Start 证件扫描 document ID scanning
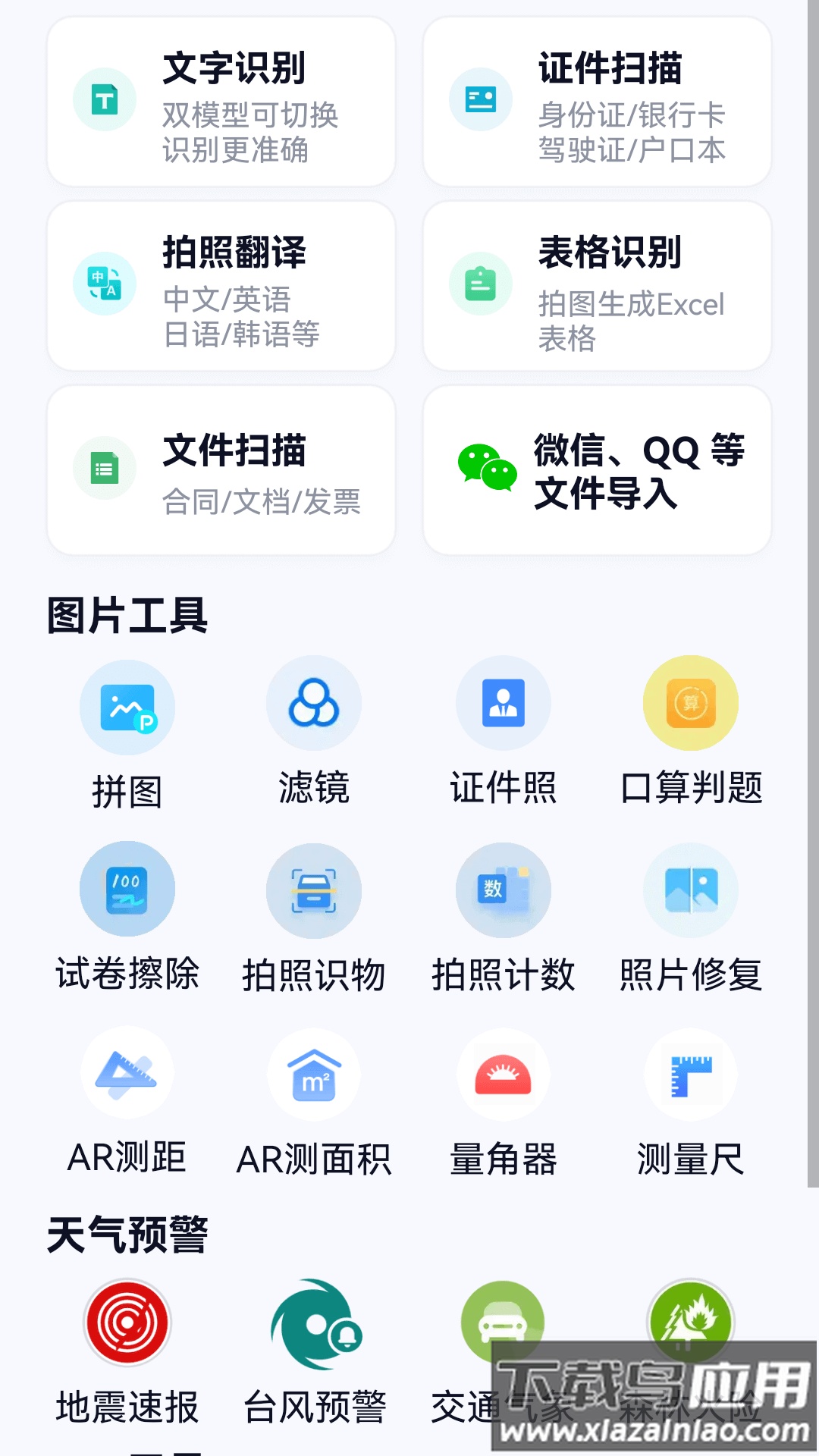 click(597, 101)
